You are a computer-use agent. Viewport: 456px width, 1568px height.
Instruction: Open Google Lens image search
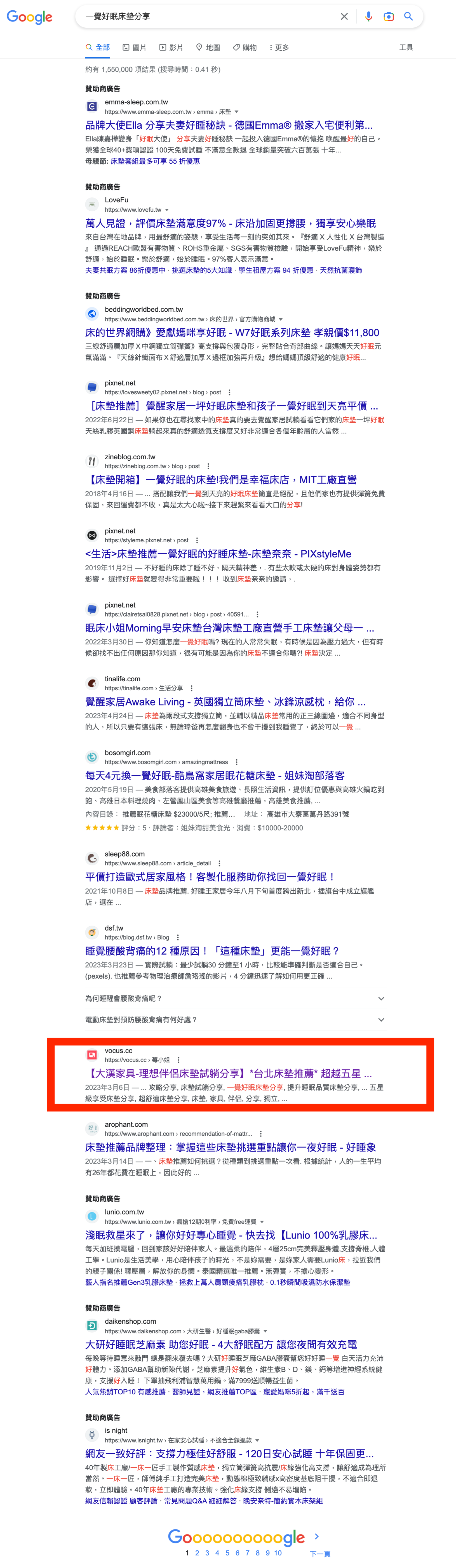tap(388, 17)
